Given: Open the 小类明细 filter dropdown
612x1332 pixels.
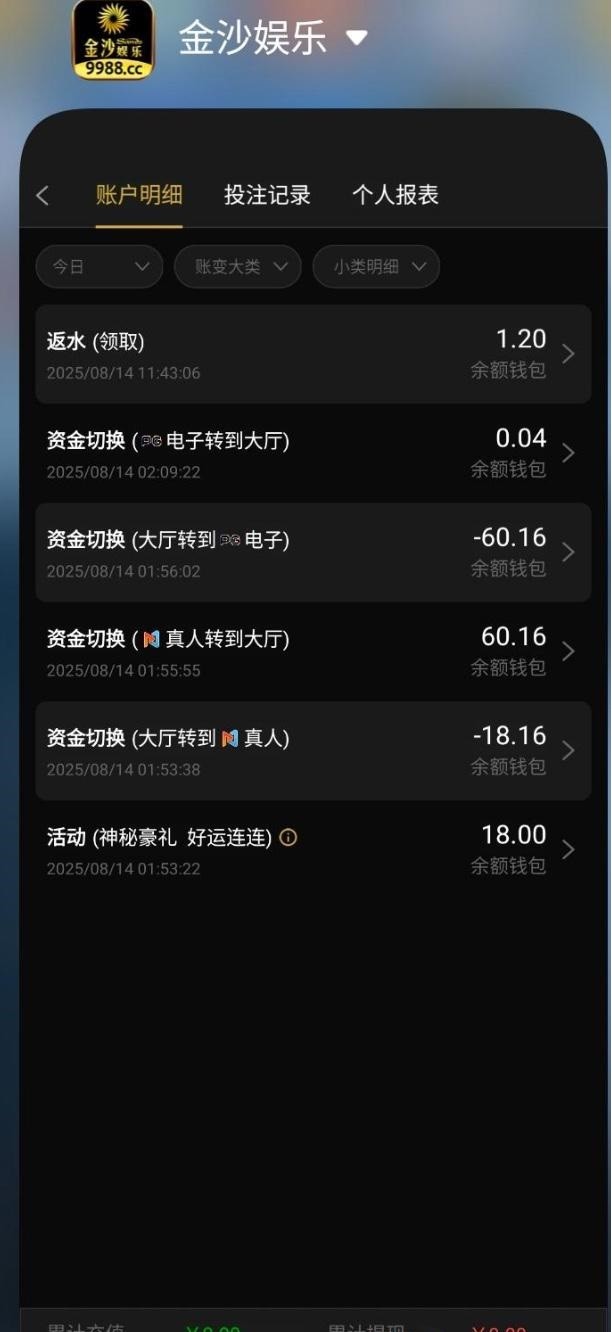Looking at the screenshot, I should click(x=376, y=267).
